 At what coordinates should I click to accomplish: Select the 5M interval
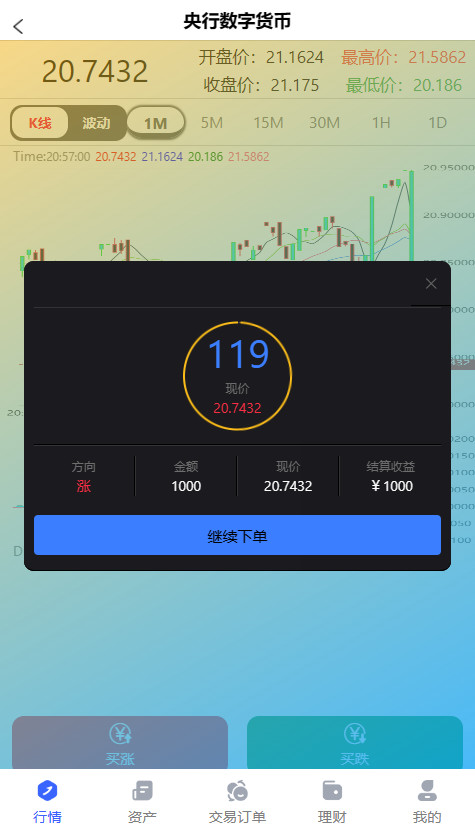[212, 123]
